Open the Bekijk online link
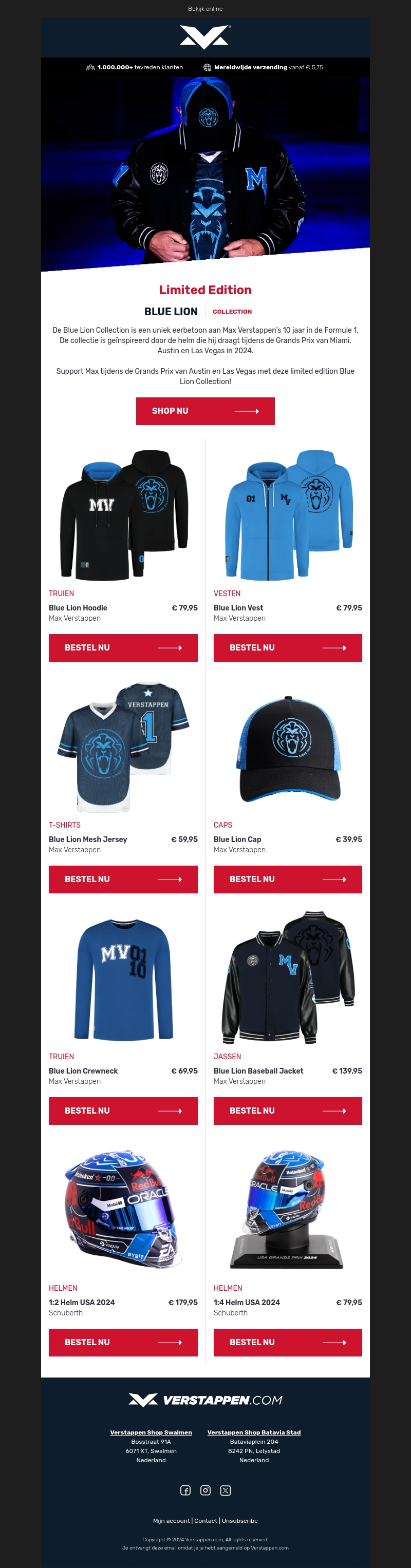Image resolution: width=411 pixels, height=1568 pixels. (x=205, y=9)
